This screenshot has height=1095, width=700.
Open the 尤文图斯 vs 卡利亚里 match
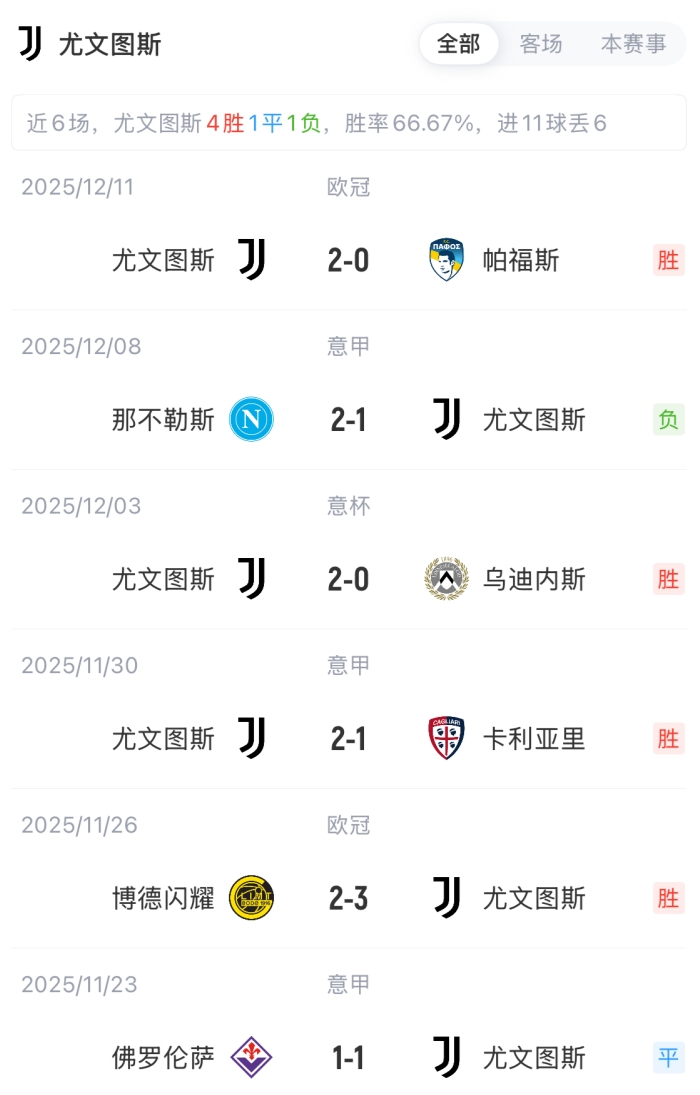point(348,739)
